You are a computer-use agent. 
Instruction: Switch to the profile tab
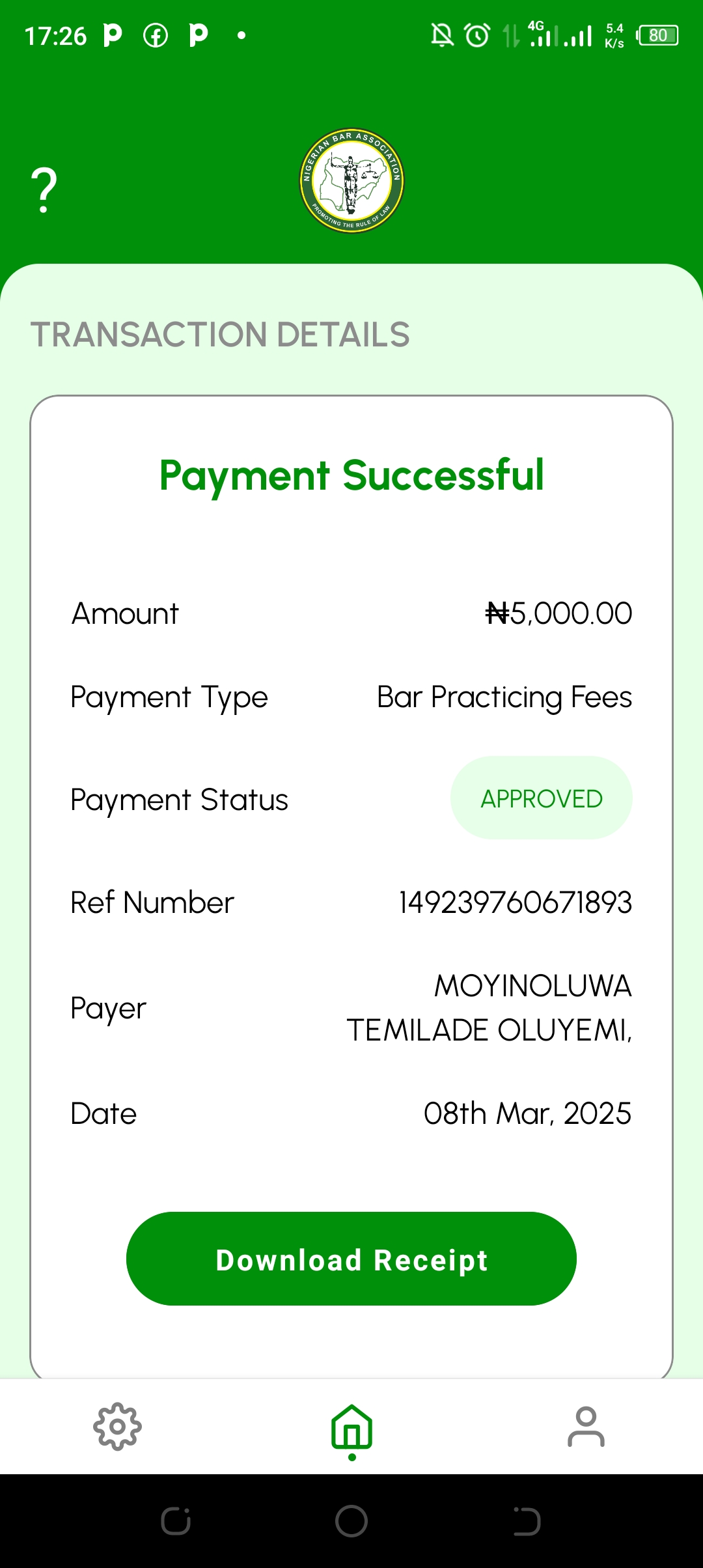[x=586, y=1426]
